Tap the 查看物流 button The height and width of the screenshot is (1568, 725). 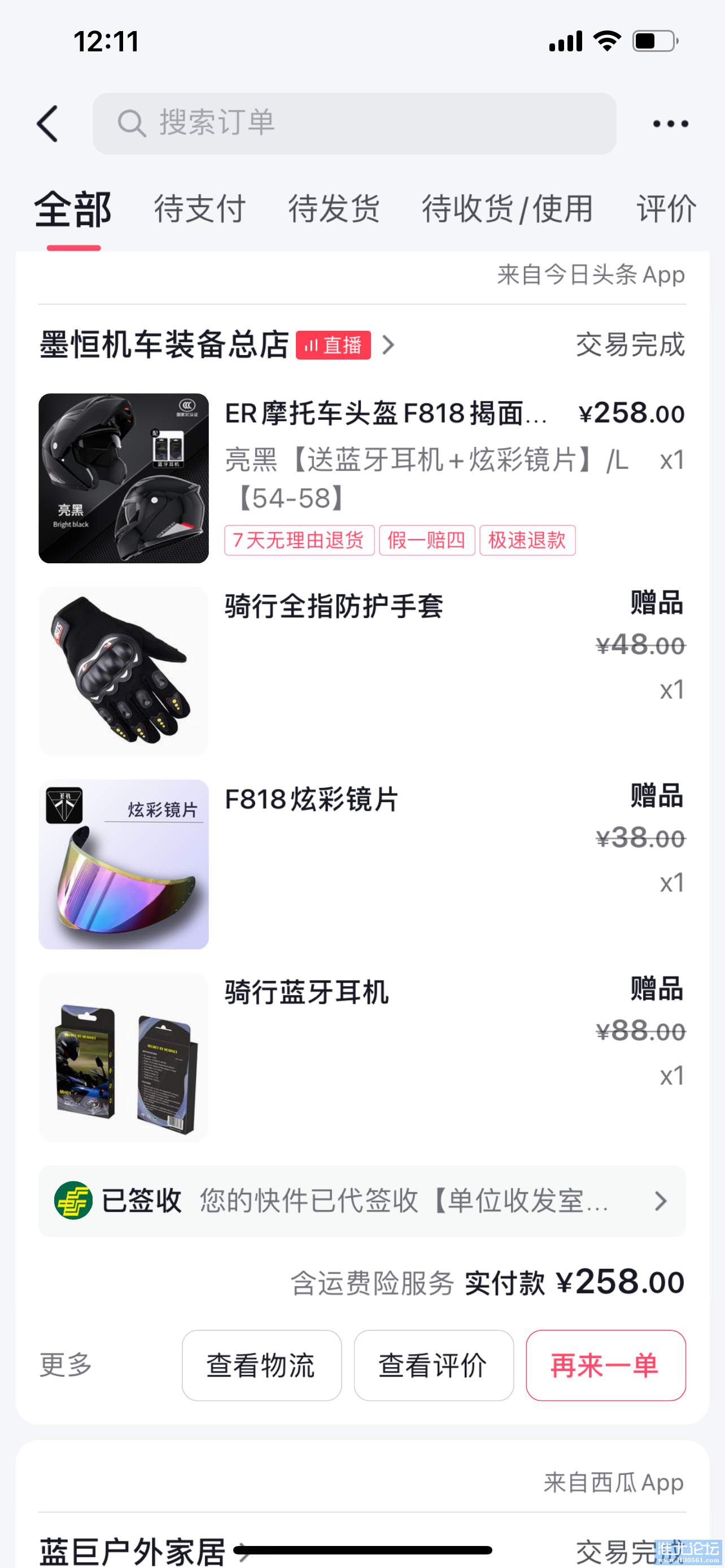click(x=262, y=1365)
